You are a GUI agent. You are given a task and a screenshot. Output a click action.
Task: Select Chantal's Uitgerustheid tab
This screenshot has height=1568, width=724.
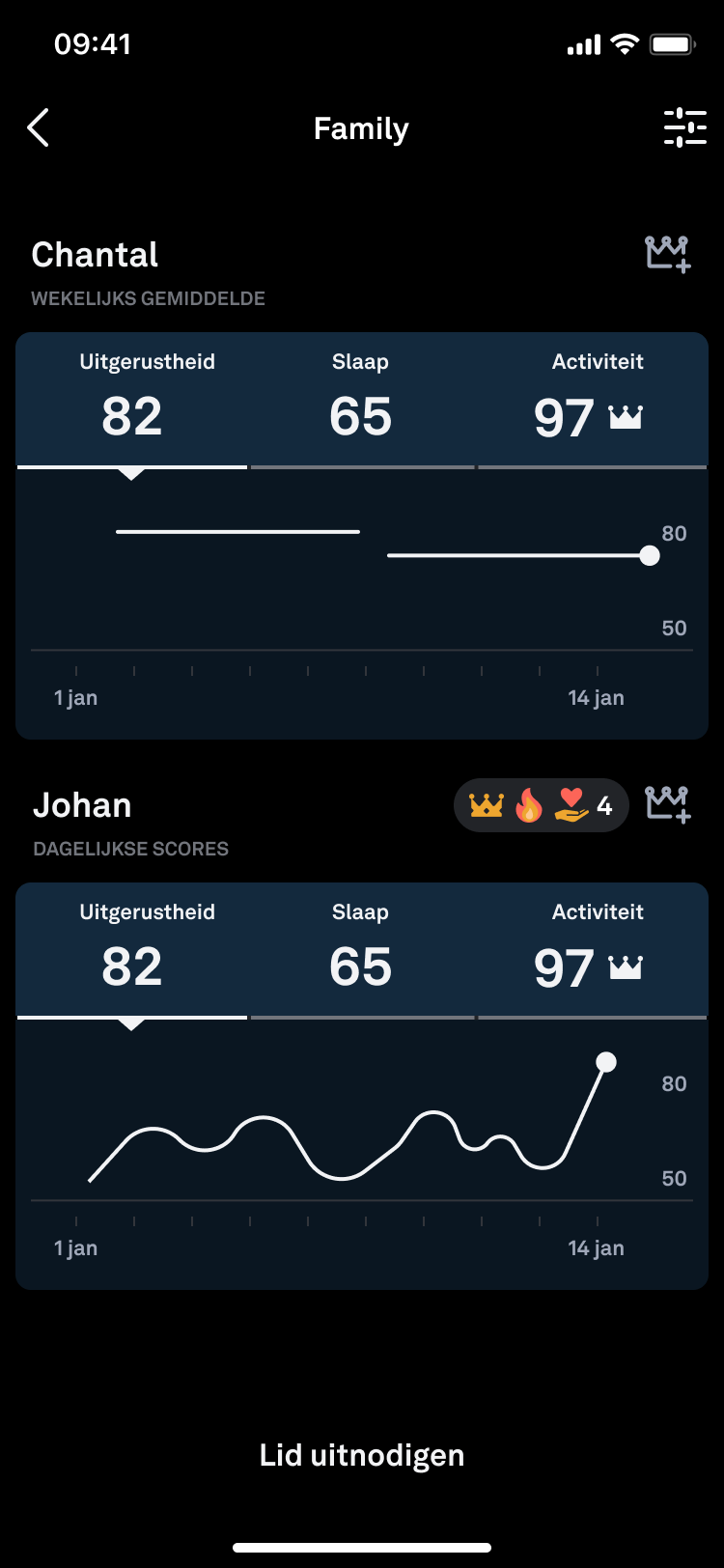click(x=132, y=401)
